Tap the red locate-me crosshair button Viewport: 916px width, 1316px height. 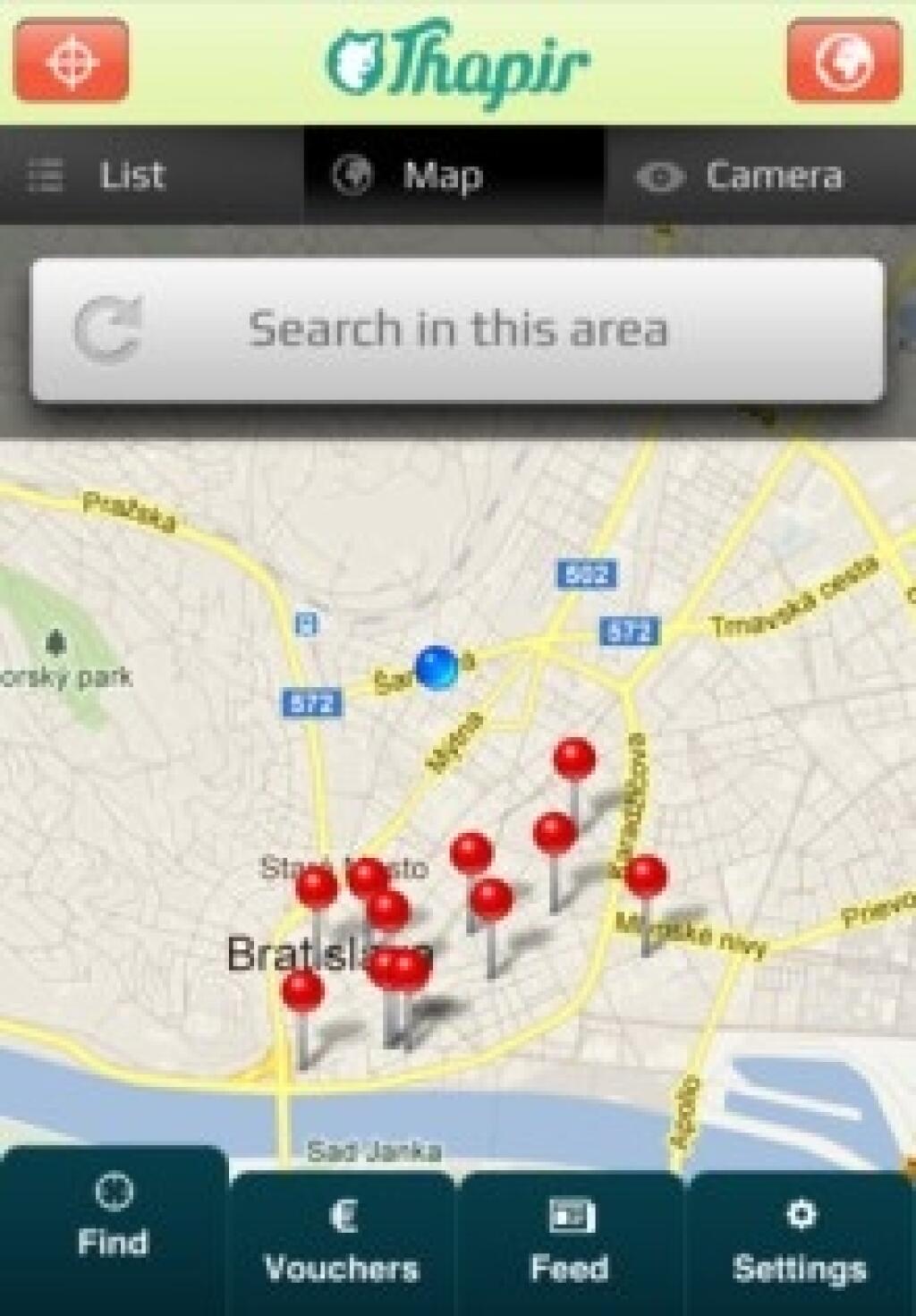(72, 61)
